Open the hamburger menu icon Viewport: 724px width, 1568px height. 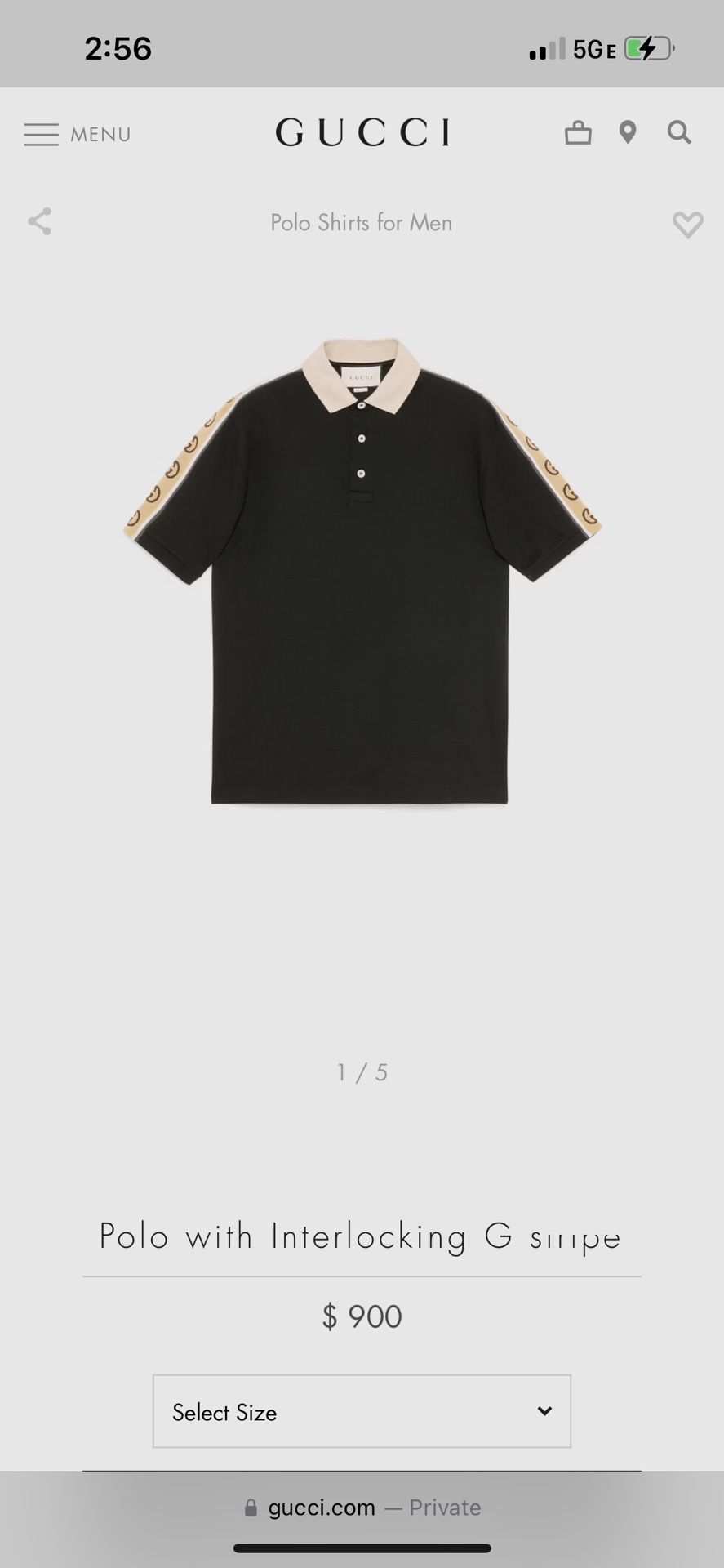(41, 134)
